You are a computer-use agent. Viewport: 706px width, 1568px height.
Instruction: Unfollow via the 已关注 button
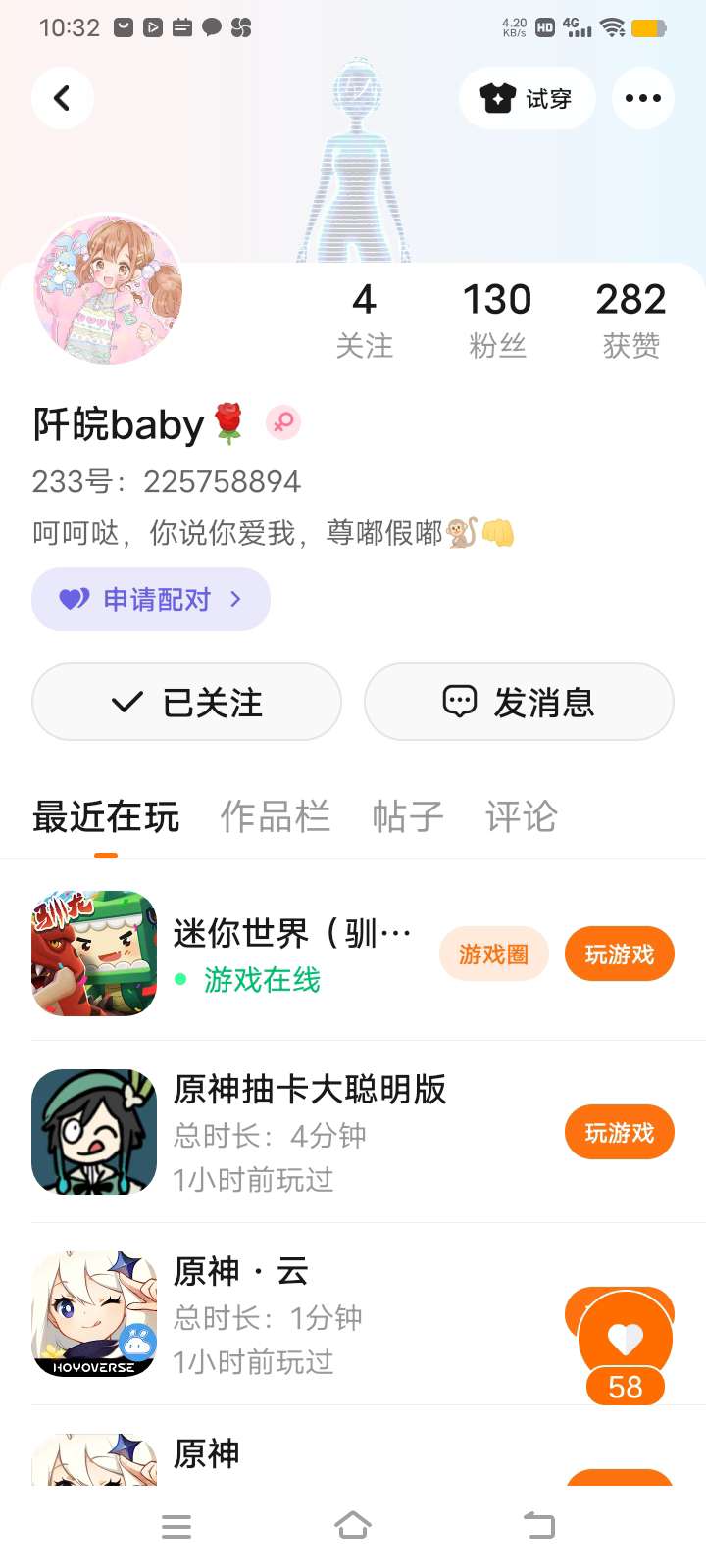(x=186, y=702)
